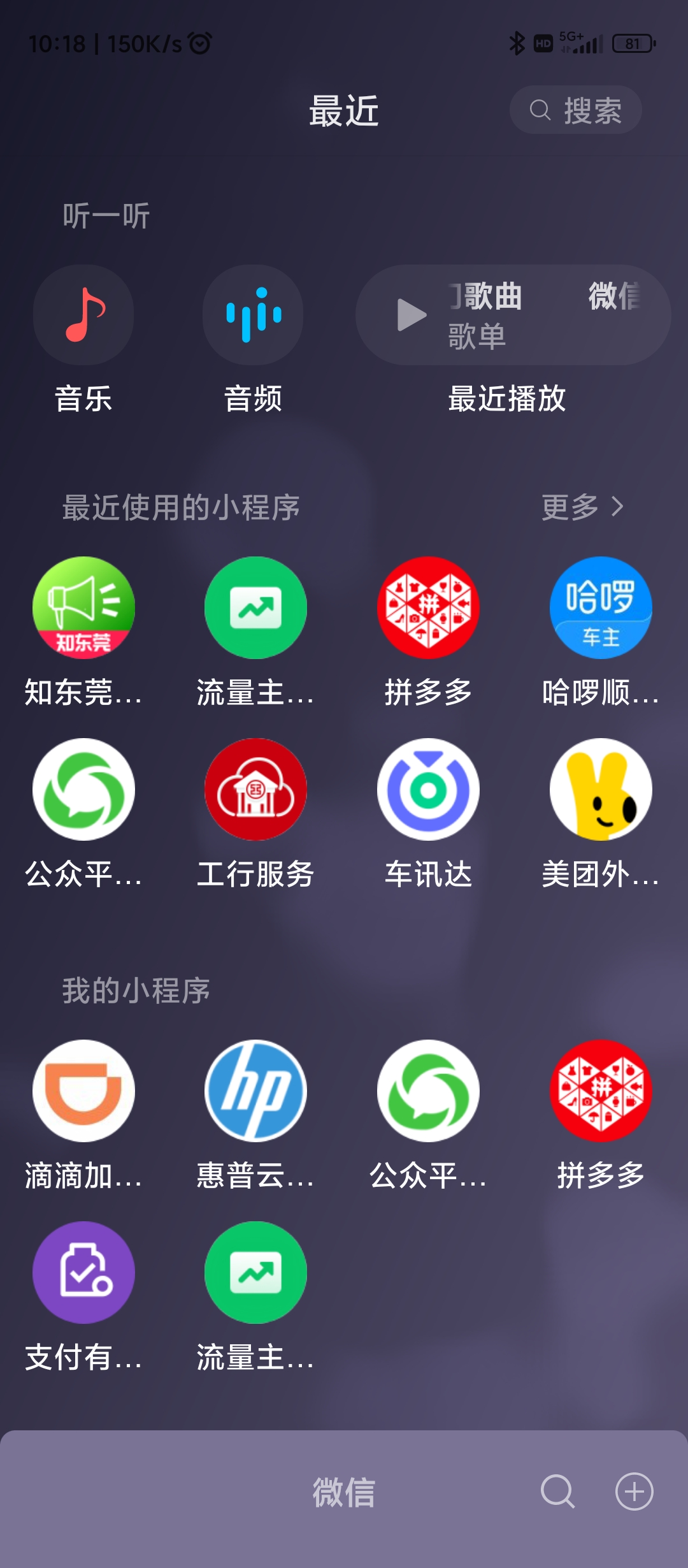Launch 哈啰顺风车主 mini program
The width and height of the screenshot is (688, 1568).
click(601, 608)
